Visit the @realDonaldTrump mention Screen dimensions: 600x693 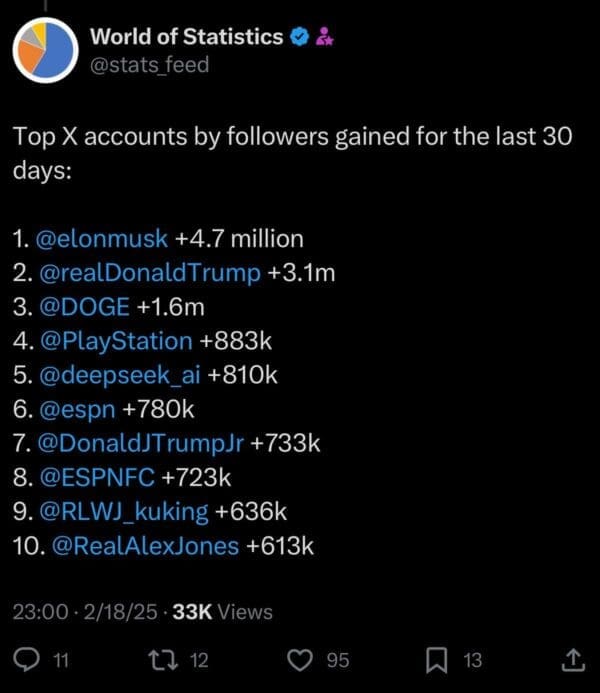148,273
